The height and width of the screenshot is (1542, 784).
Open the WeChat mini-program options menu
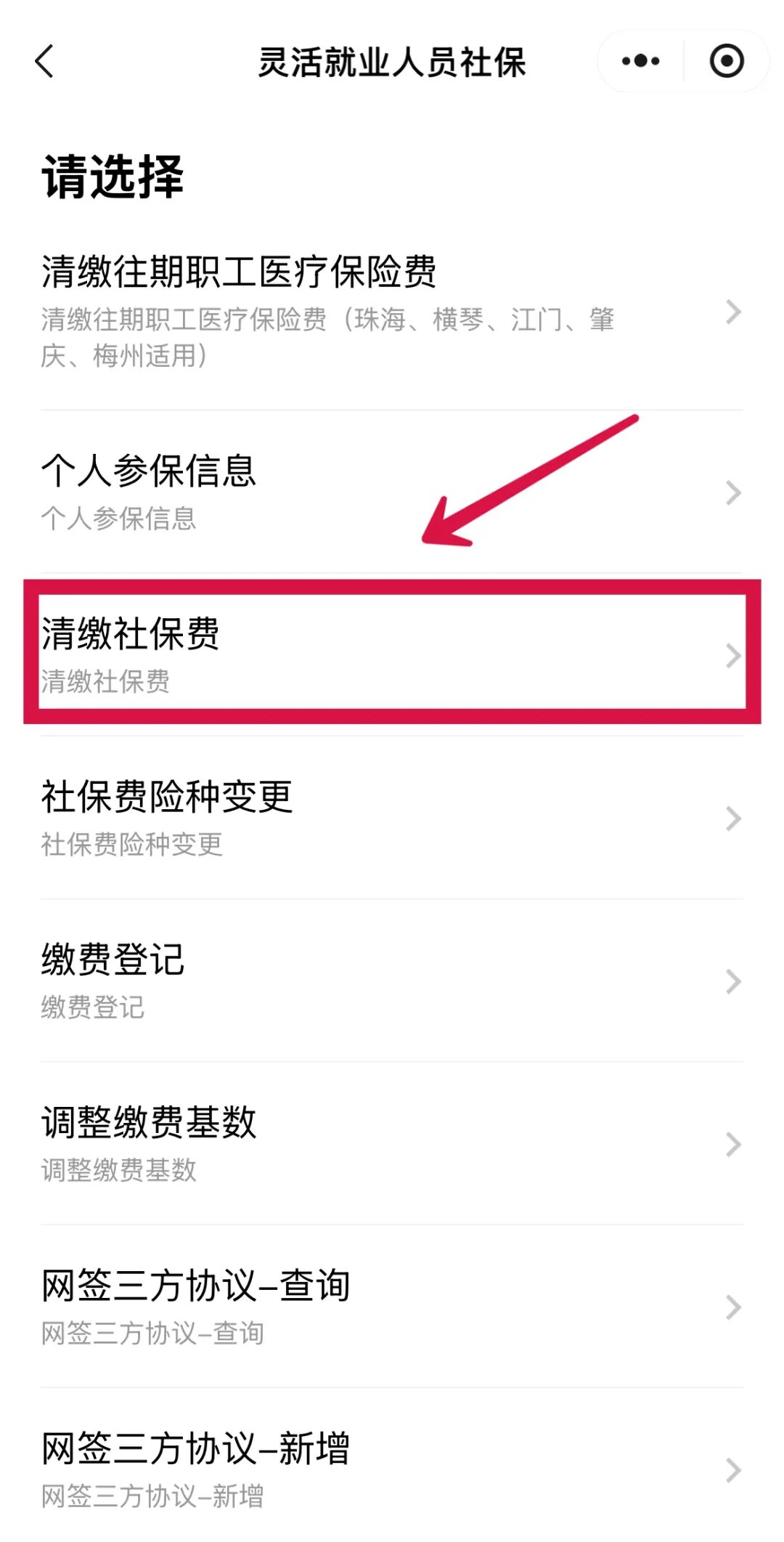point(637,62)
